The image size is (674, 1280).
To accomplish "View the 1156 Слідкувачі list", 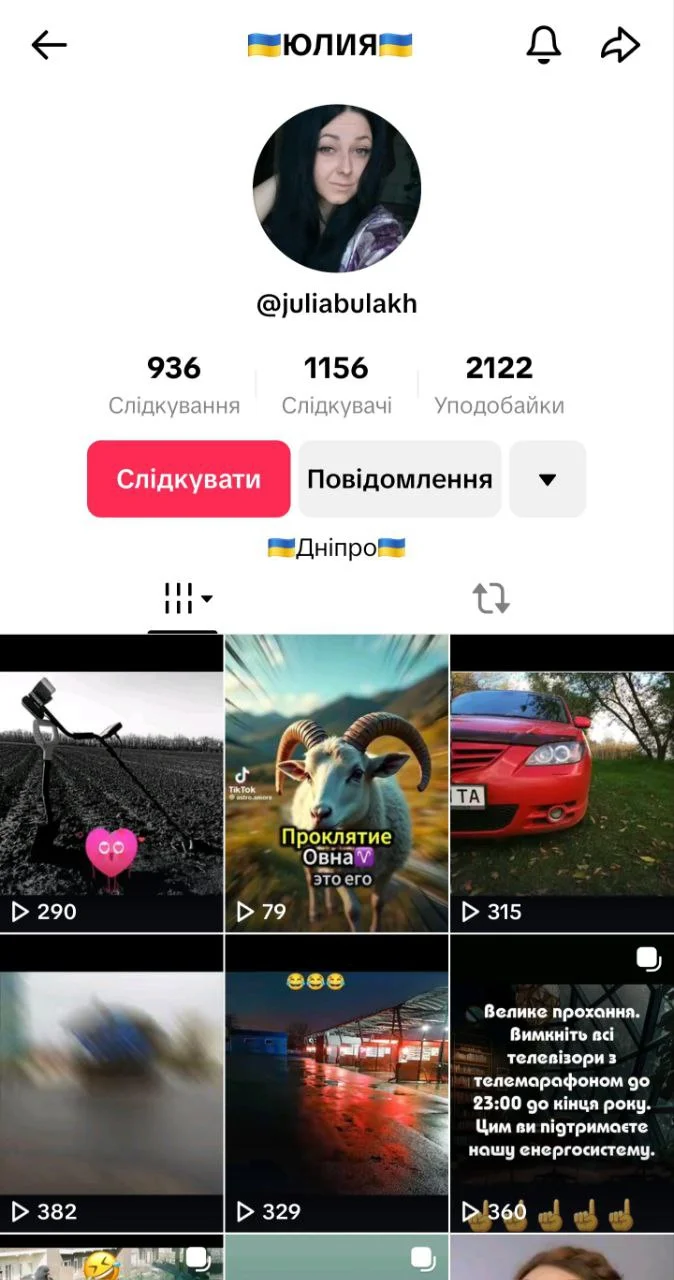I will click(336, 384).
